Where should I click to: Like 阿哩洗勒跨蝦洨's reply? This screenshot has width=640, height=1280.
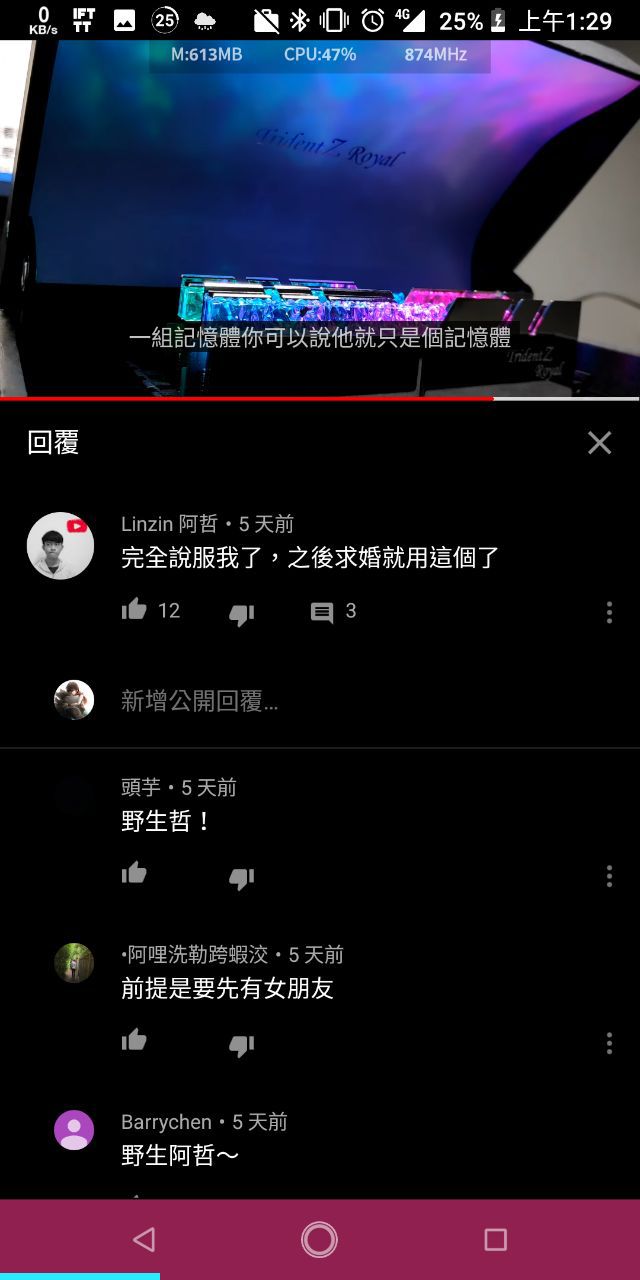pos(134,1041)
